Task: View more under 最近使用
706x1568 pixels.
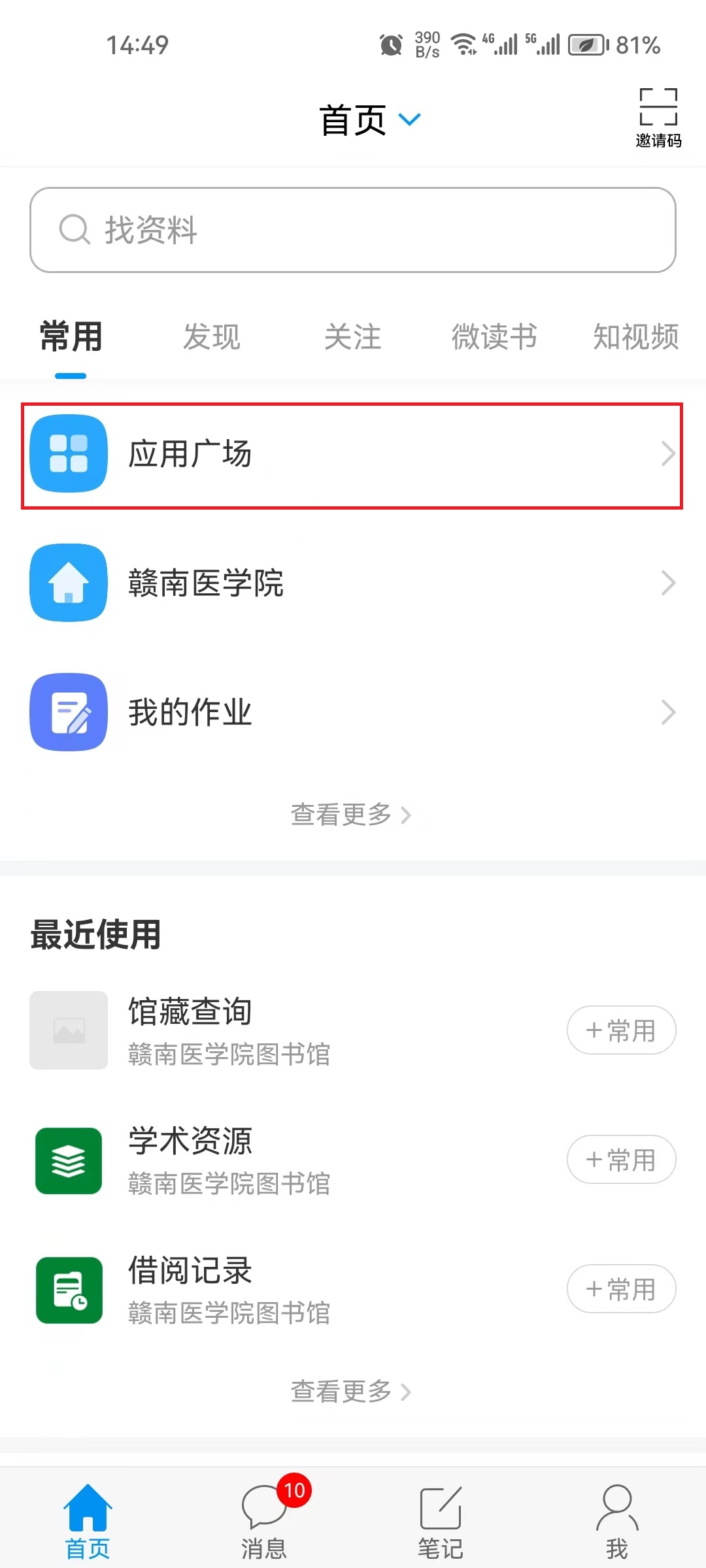Action: [x=351, y=1392]
